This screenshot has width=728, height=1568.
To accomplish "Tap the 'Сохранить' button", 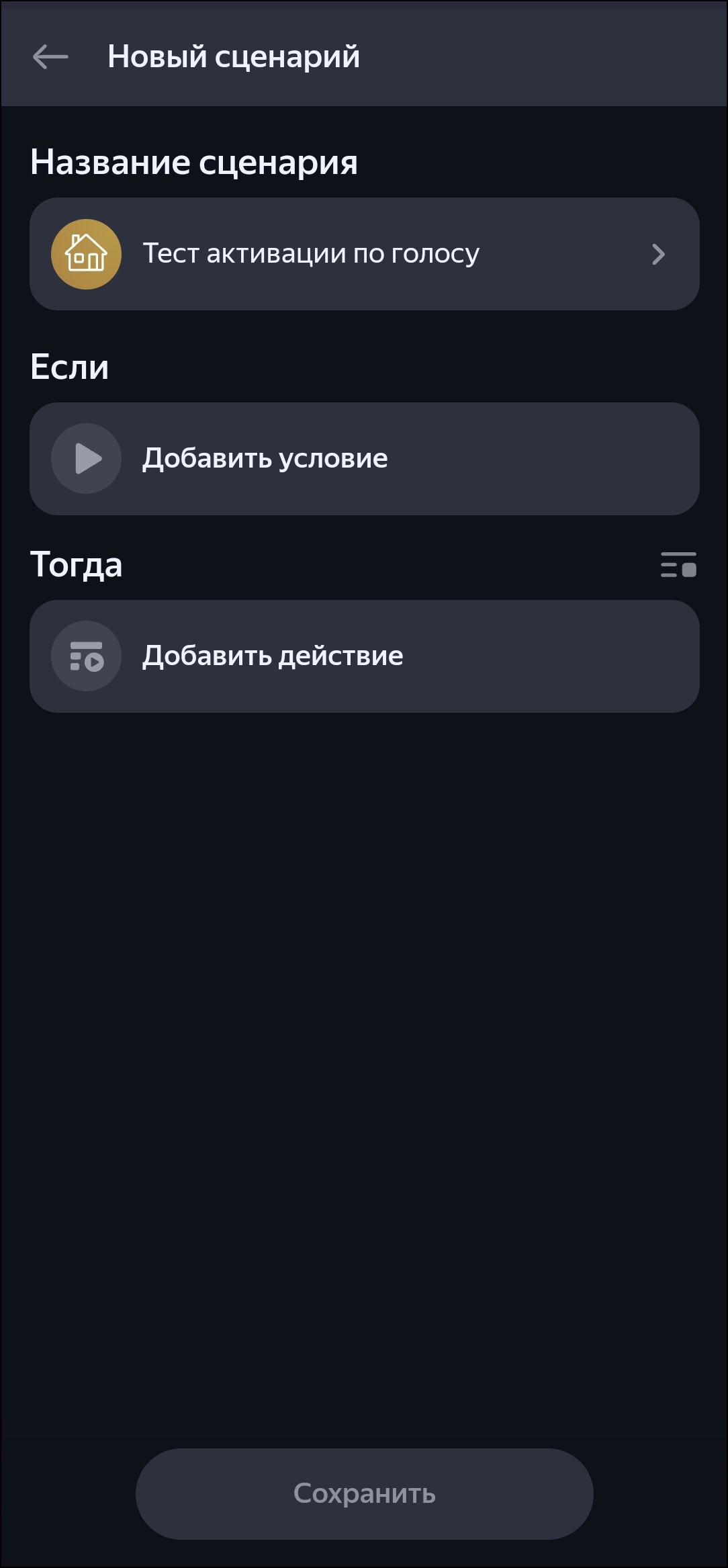I will click(364, 1493).
